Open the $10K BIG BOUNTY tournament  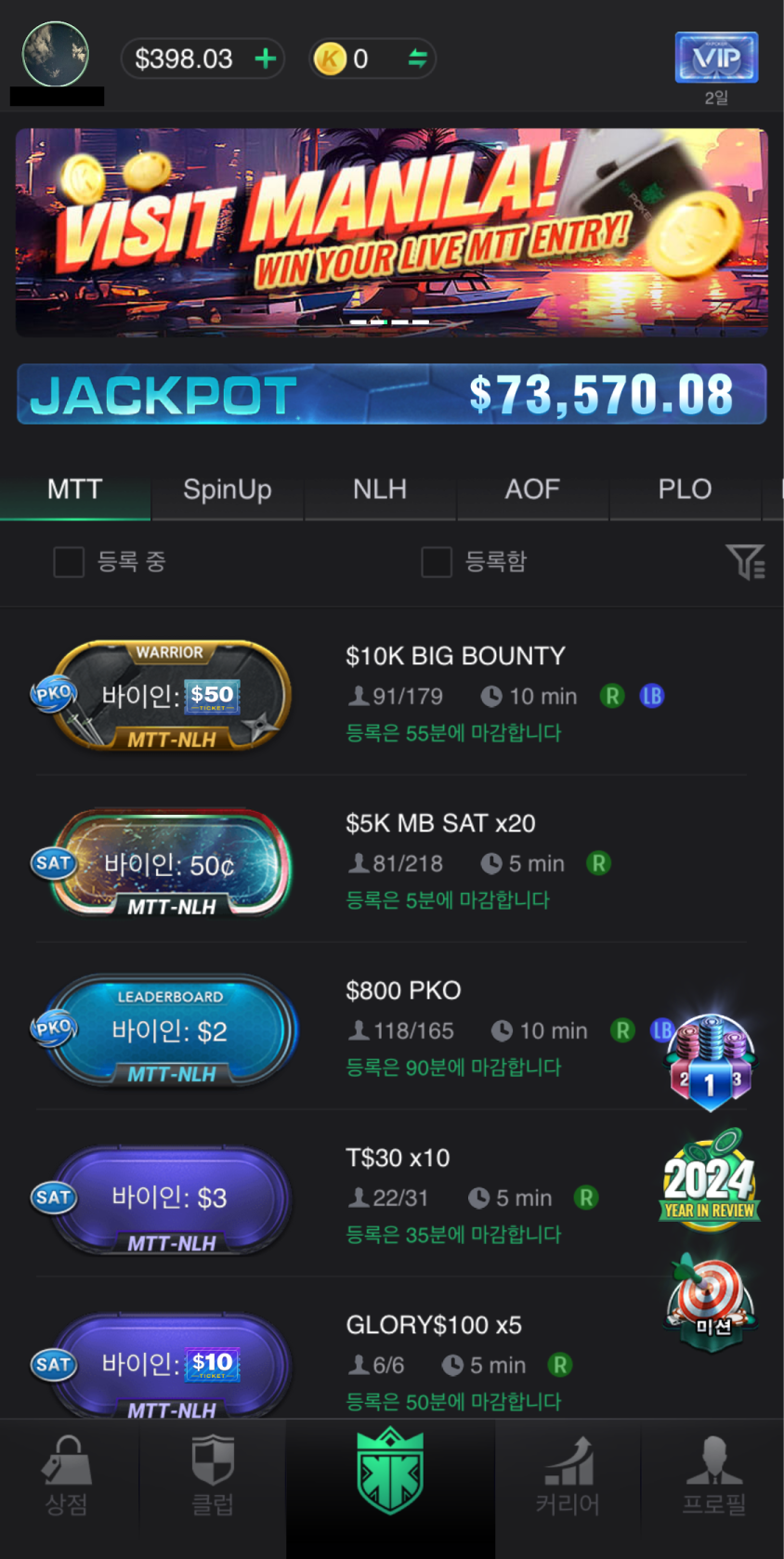pos(455,656)
